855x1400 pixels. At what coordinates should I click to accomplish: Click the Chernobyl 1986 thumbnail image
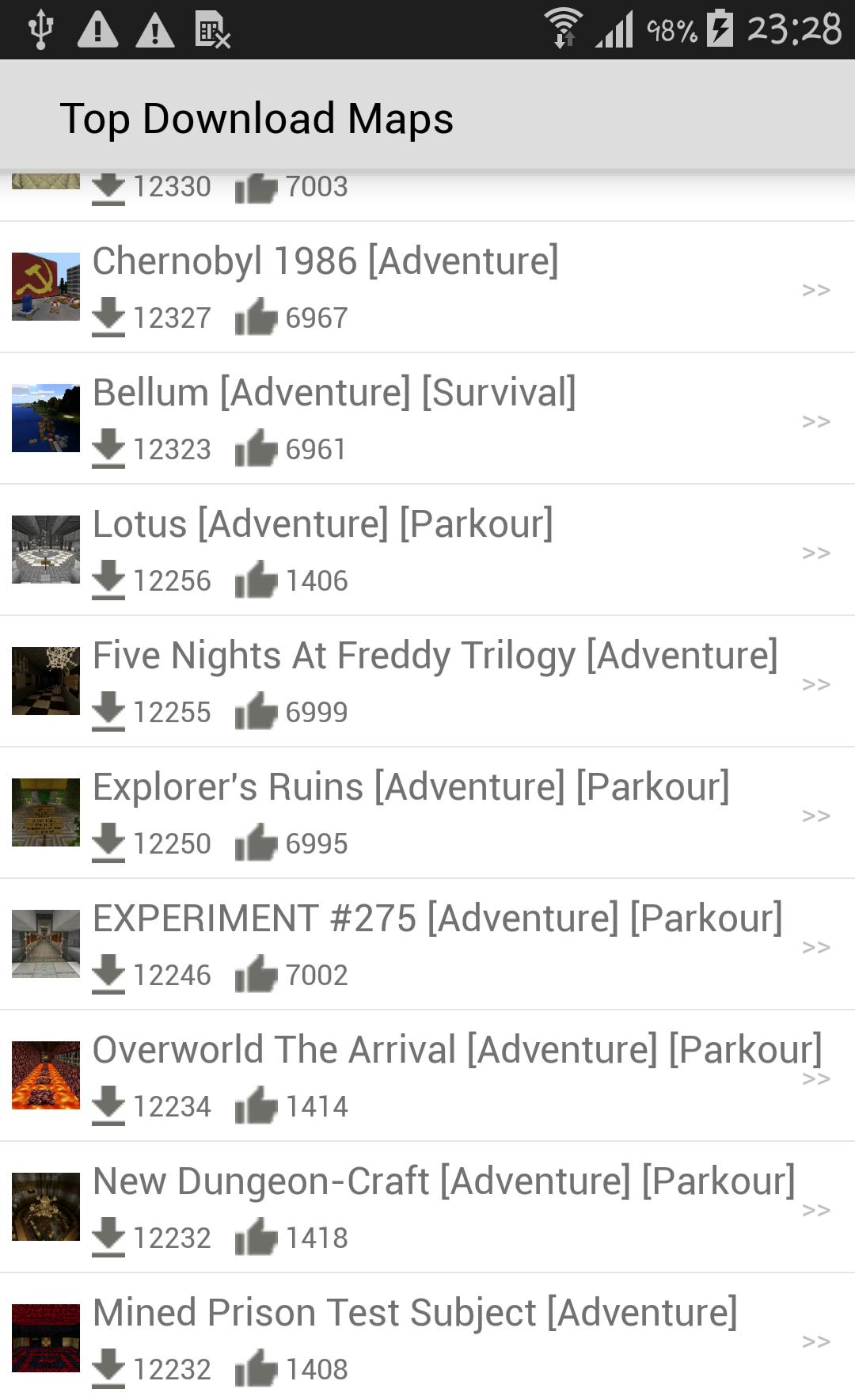tap(45, 285)
